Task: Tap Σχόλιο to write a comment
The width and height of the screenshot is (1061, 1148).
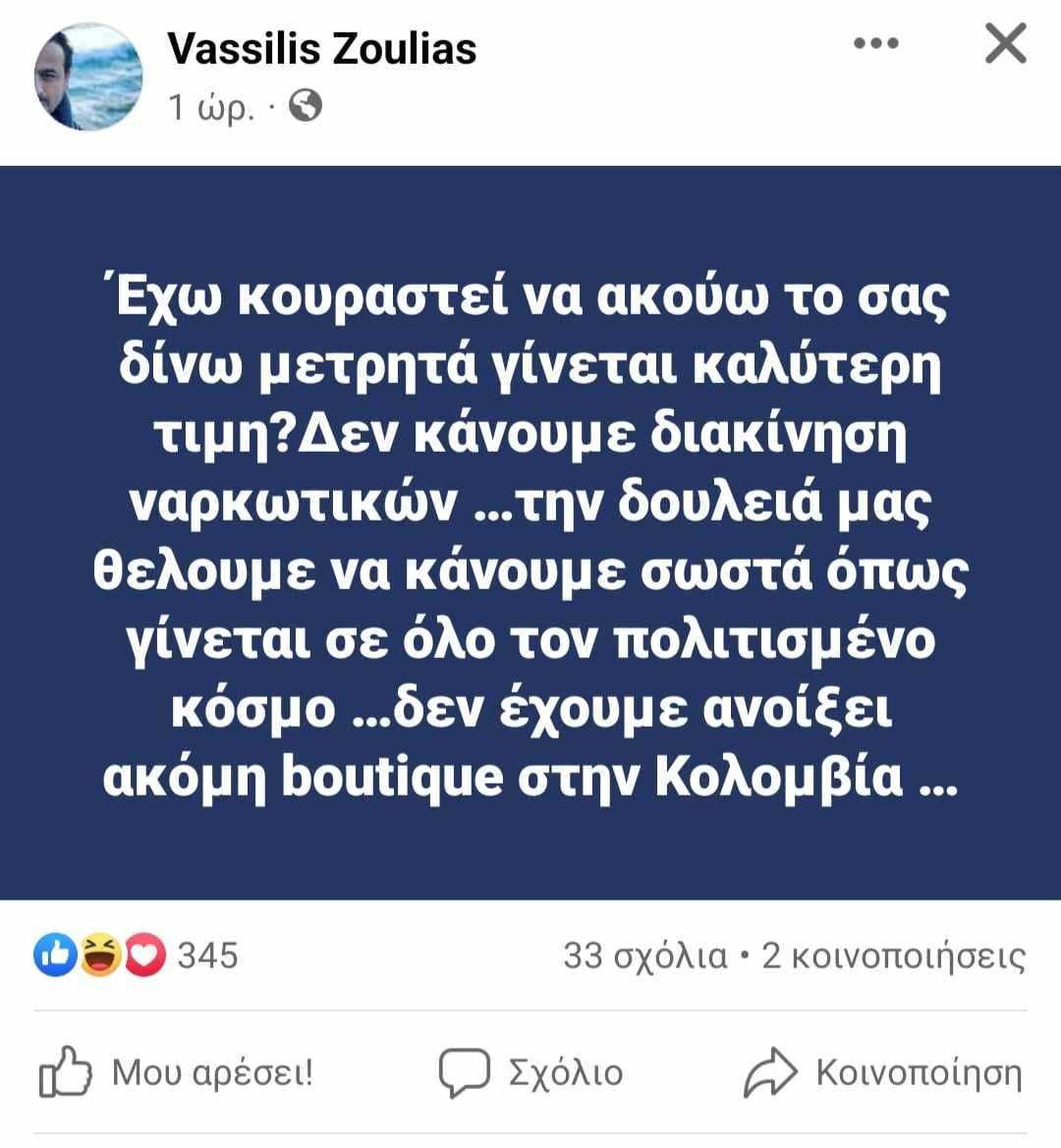Action: pyautogui.click(x=531, y=1072)
